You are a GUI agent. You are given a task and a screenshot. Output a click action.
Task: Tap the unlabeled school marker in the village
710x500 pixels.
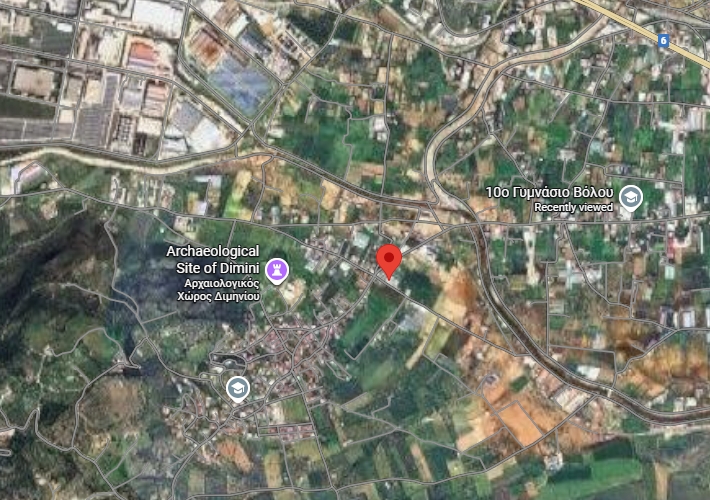pyautogui.click(x=237, y=387)
